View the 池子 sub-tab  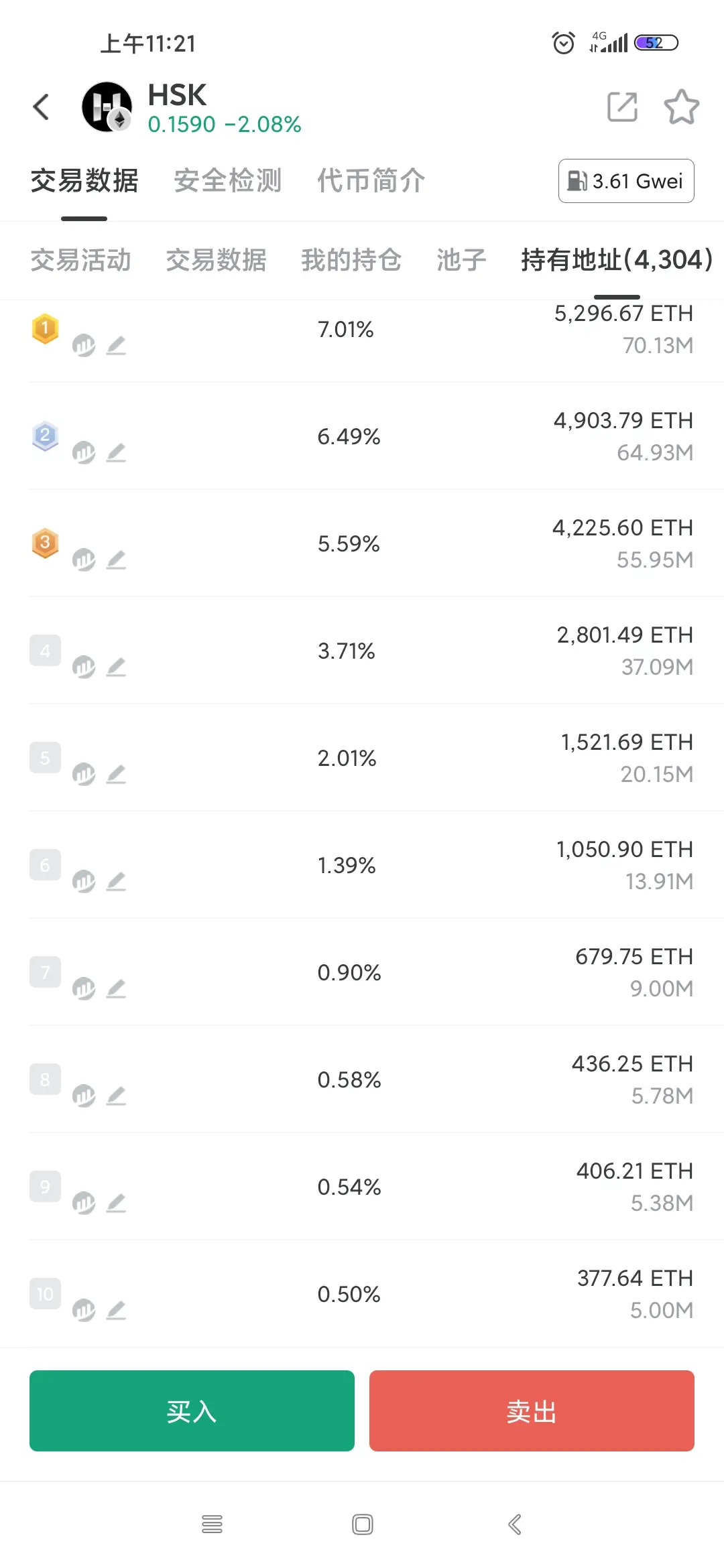461,260
